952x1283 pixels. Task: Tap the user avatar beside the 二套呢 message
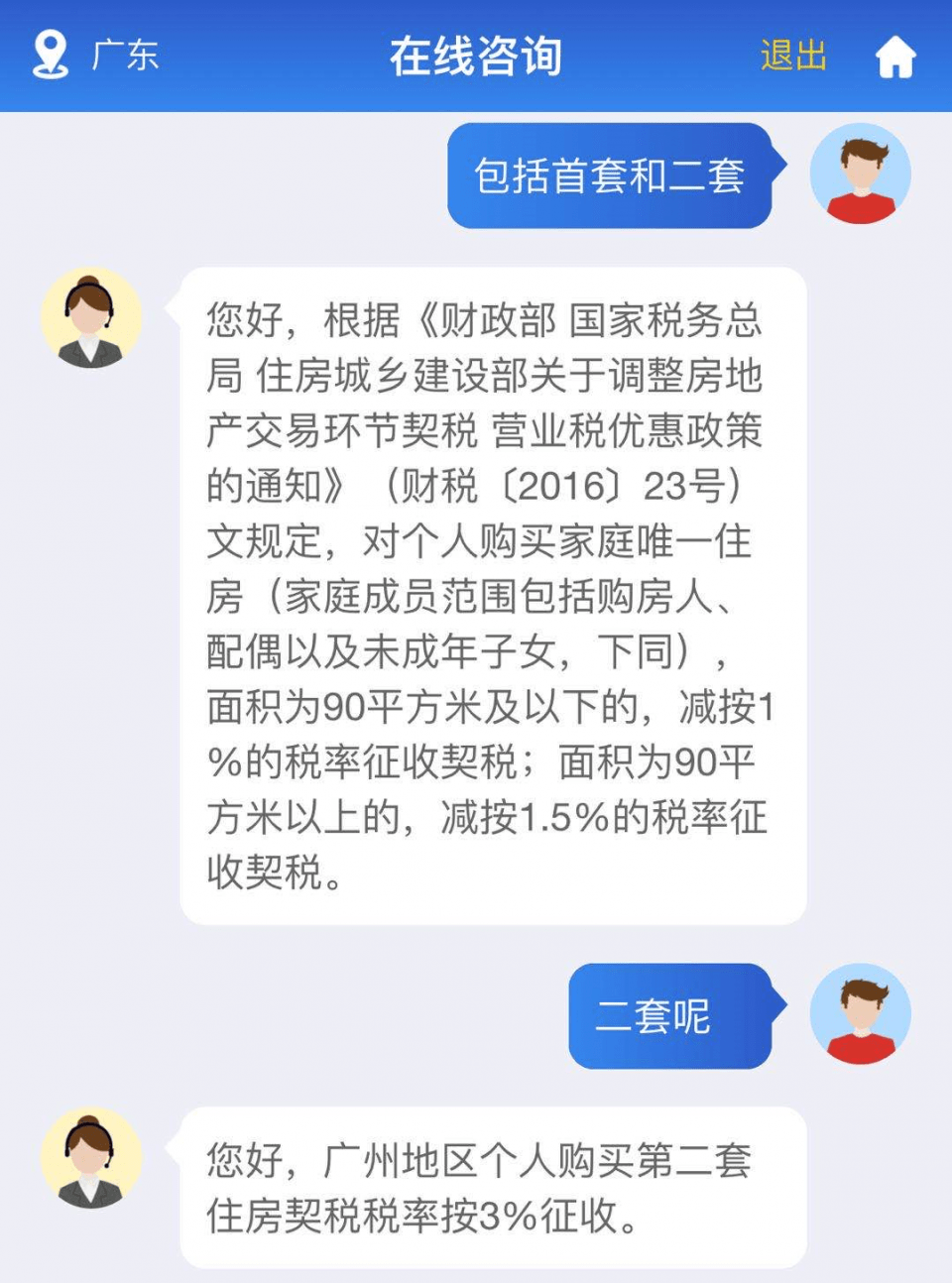(862, 1013)
